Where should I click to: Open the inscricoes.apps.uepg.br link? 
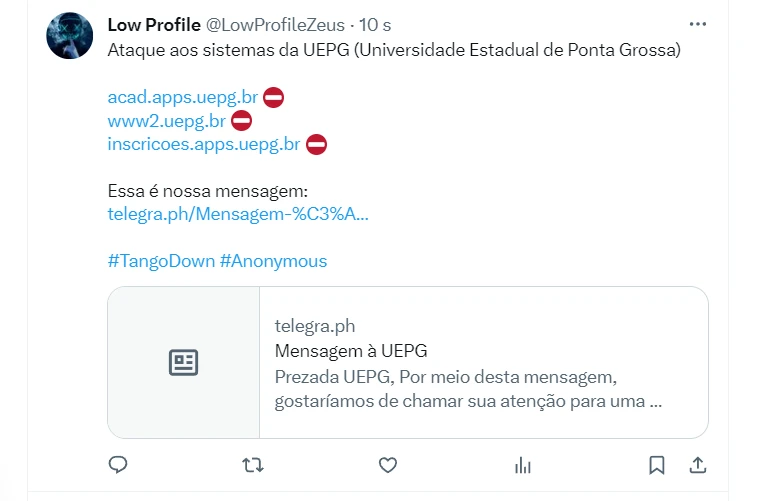(204, 144)
